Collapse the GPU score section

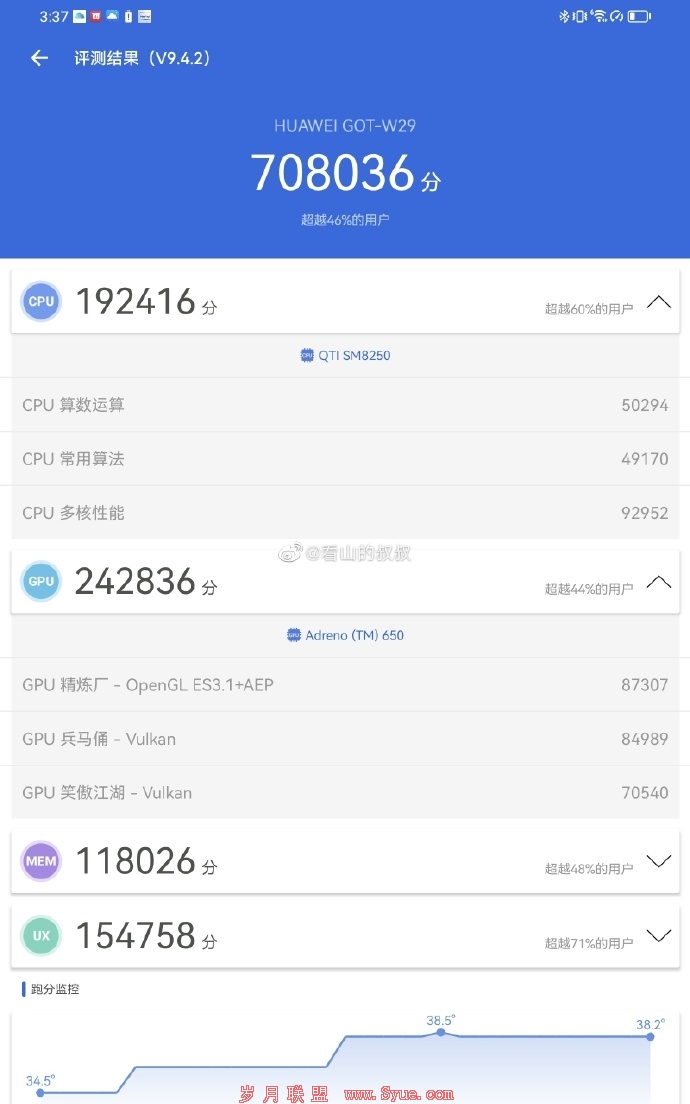pos(658,582)
